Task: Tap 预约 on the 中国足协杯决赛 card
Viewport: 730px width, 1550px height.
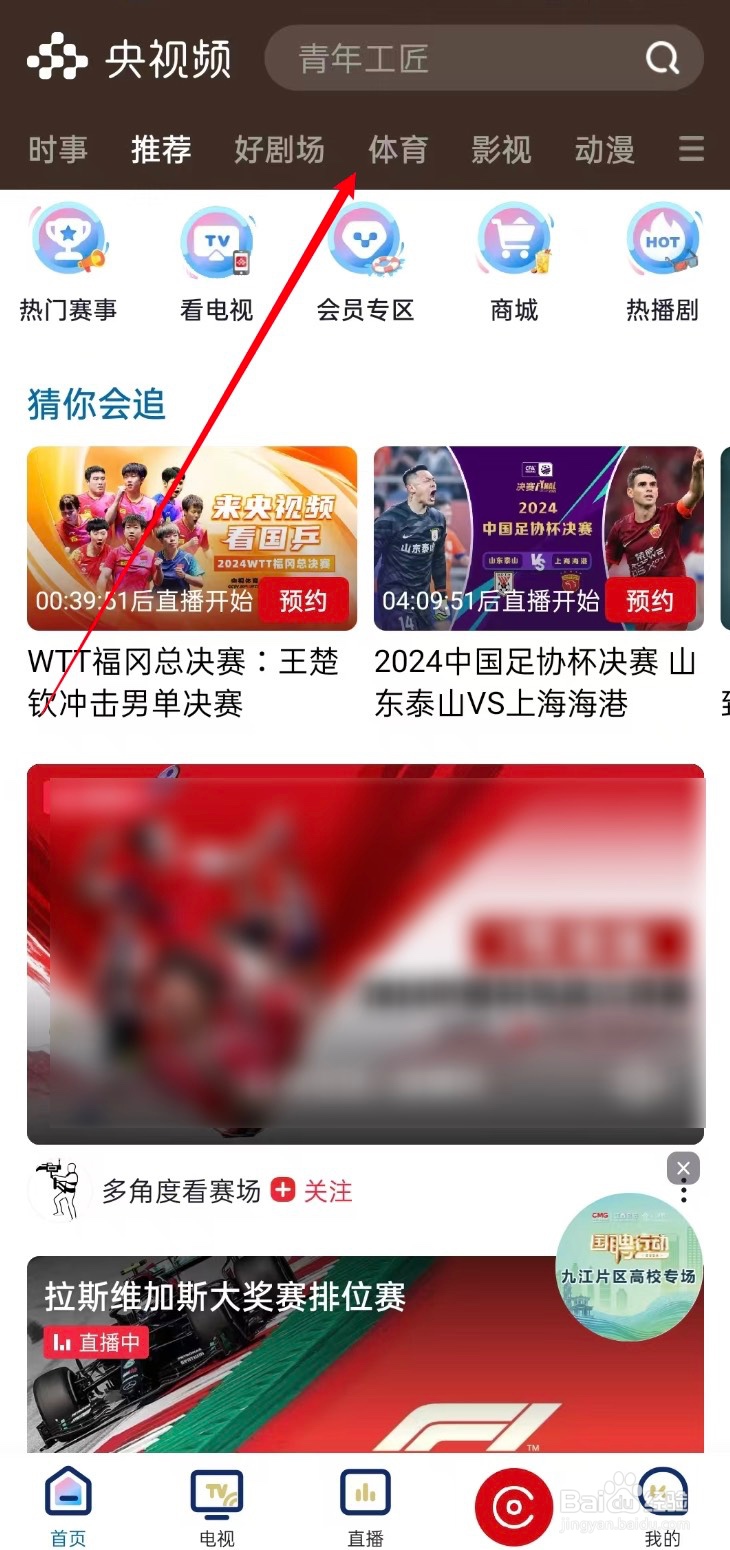Action: coord(650,600)
